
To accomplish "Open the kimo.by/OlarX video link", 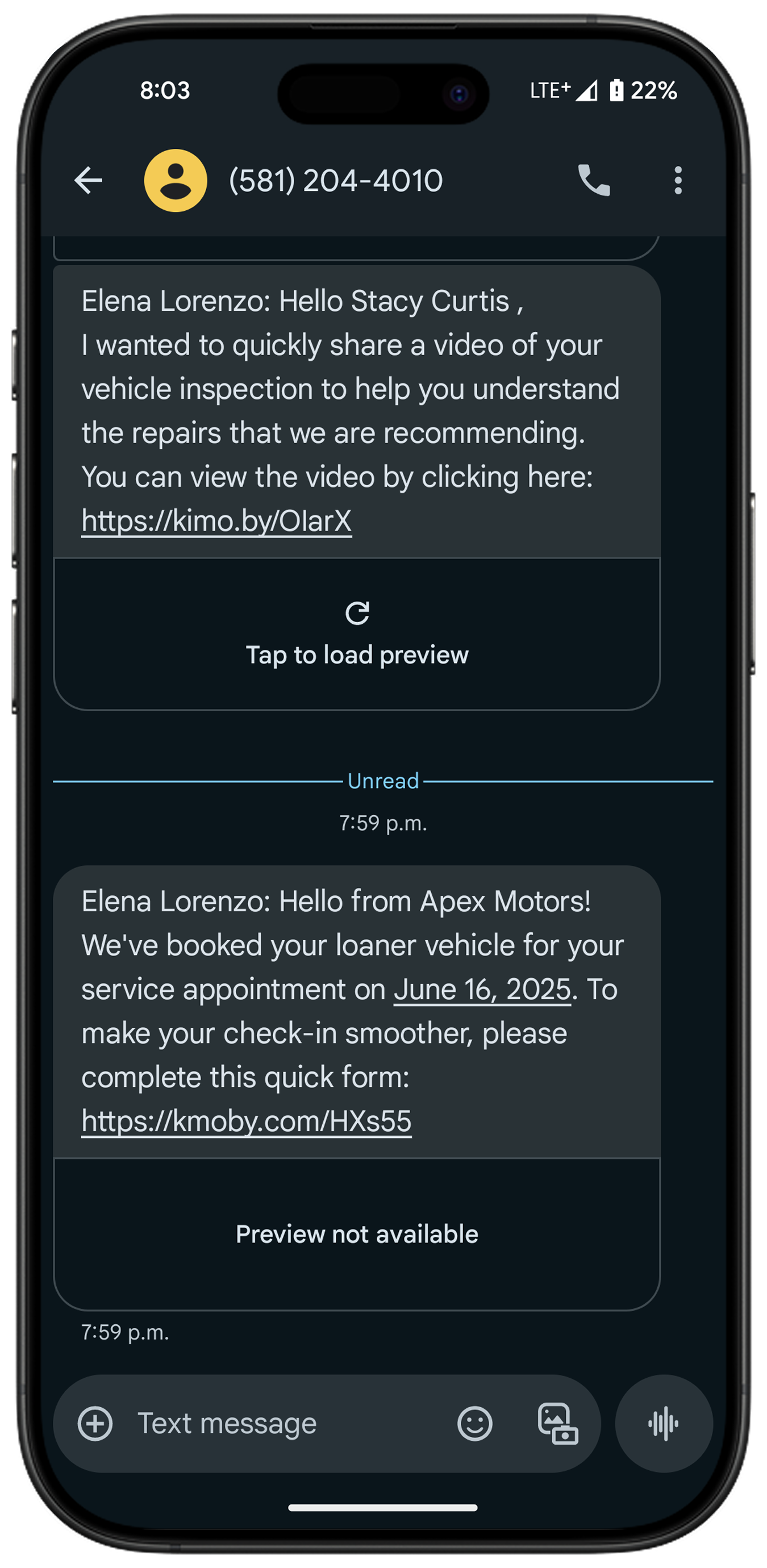I will coord(216,521).
